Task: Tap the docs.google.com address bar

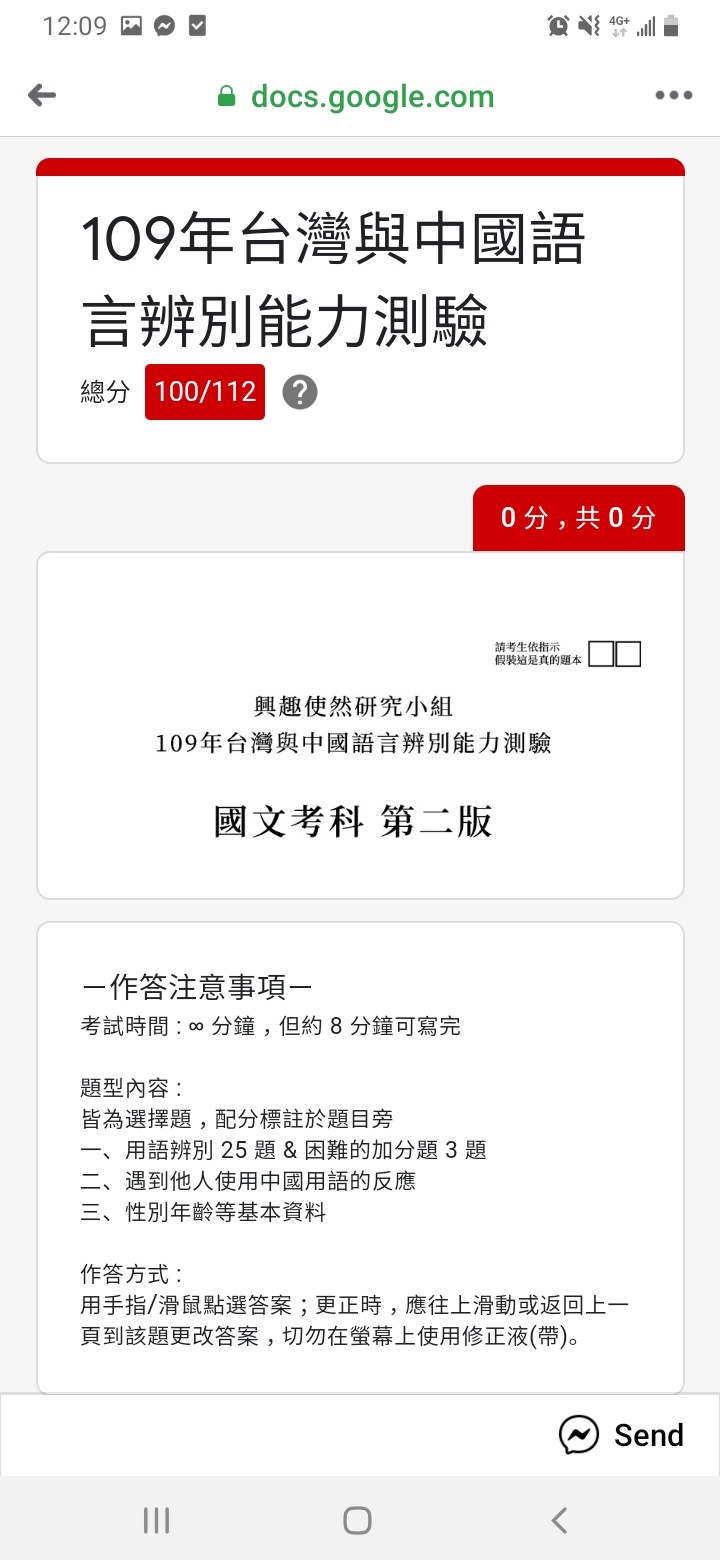Action: (356, 96)
